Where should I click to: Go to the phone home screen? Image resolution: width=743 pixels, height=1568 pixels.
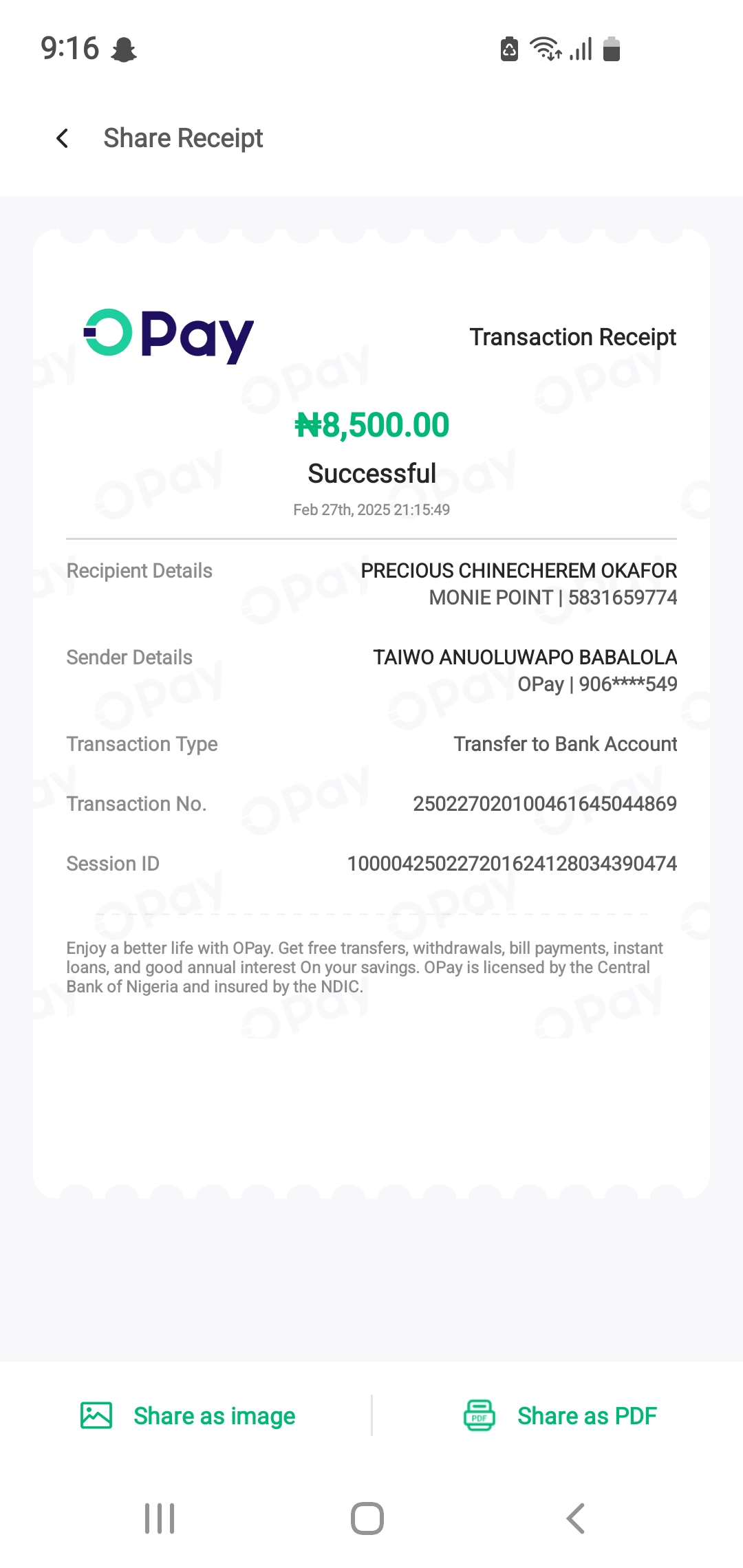367,1518
